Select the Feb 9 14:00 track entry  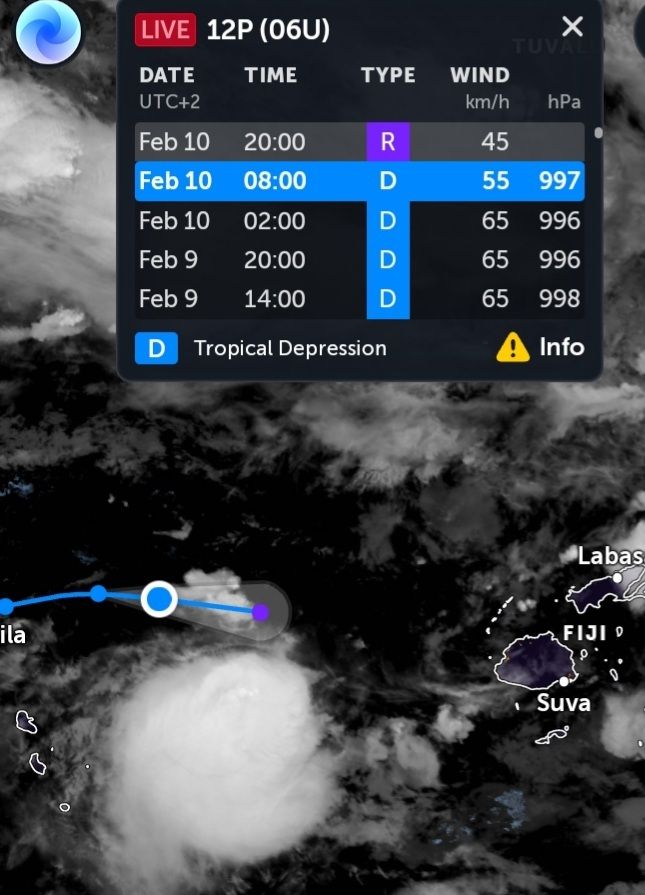click(x=359, y=299)
